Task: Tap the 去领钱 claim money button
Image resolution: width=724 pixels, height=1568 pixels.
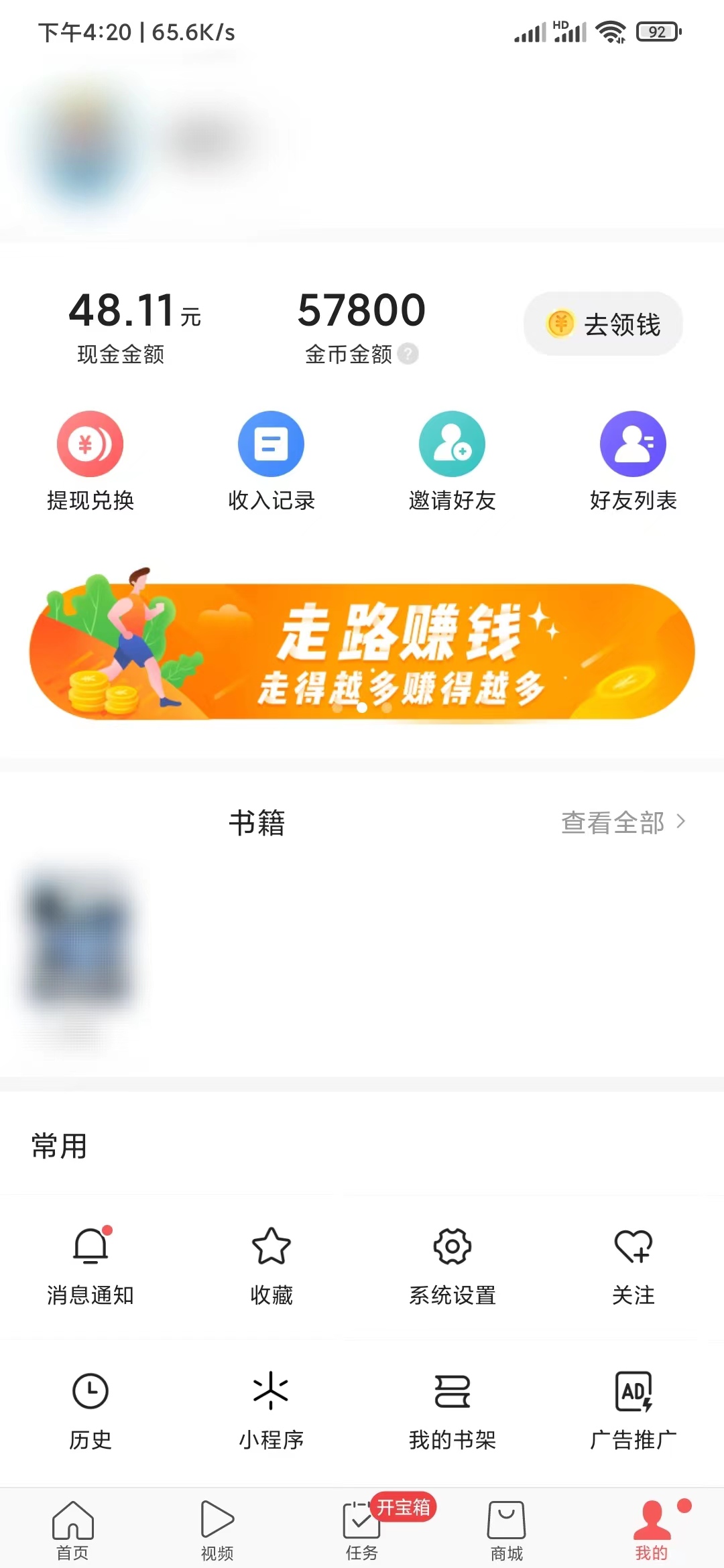Action: point(603,323)
